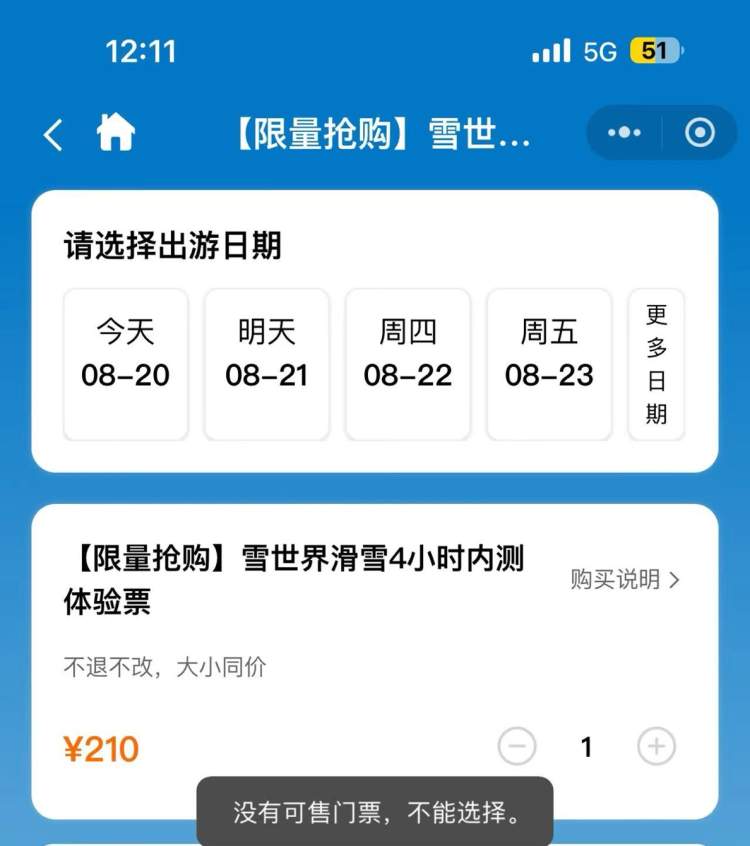The image size is (750, 846).
Task: Decrease the ticket quantity by one
Action: 517,746
